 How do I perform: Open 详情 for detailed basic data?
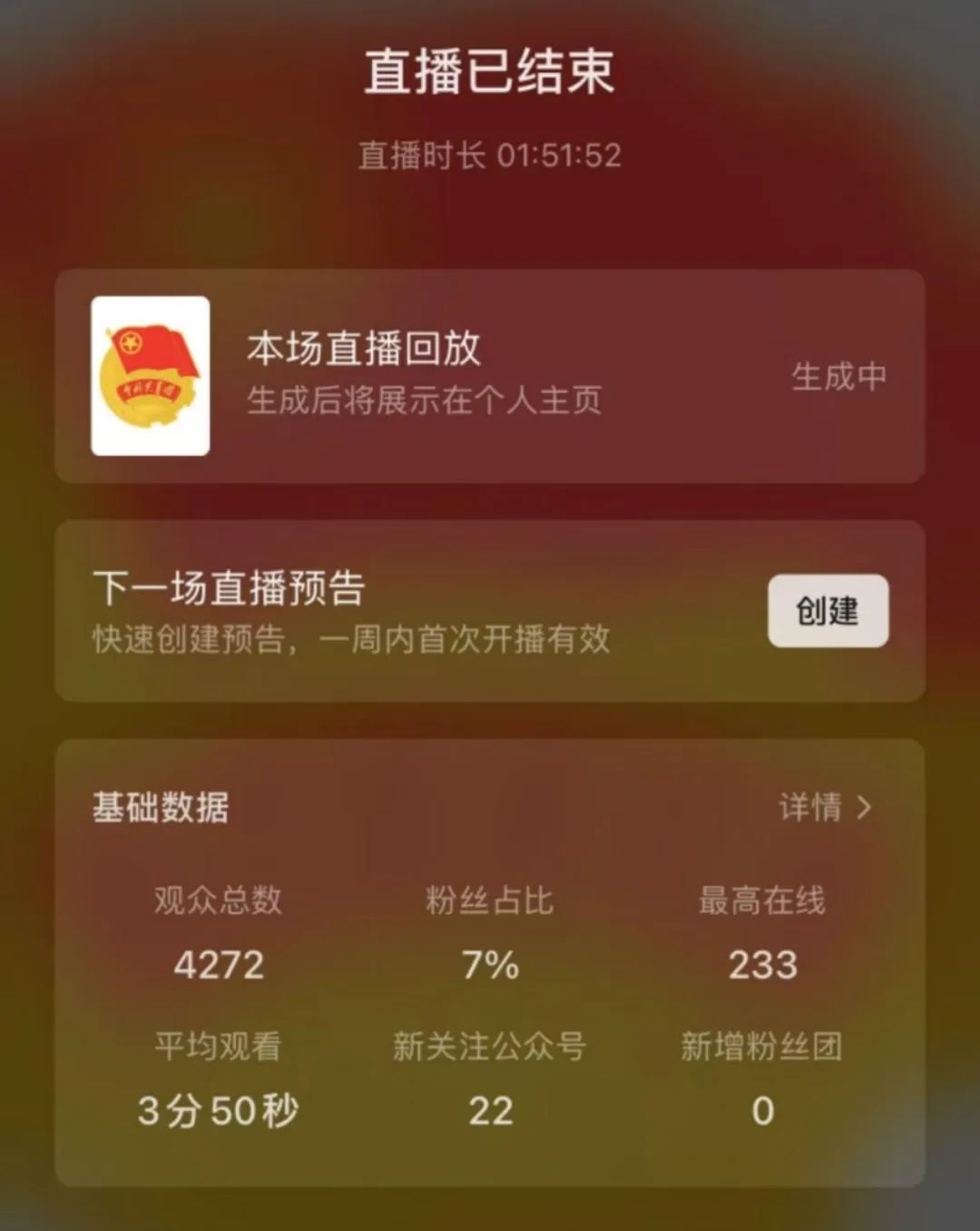coord(824,807)
